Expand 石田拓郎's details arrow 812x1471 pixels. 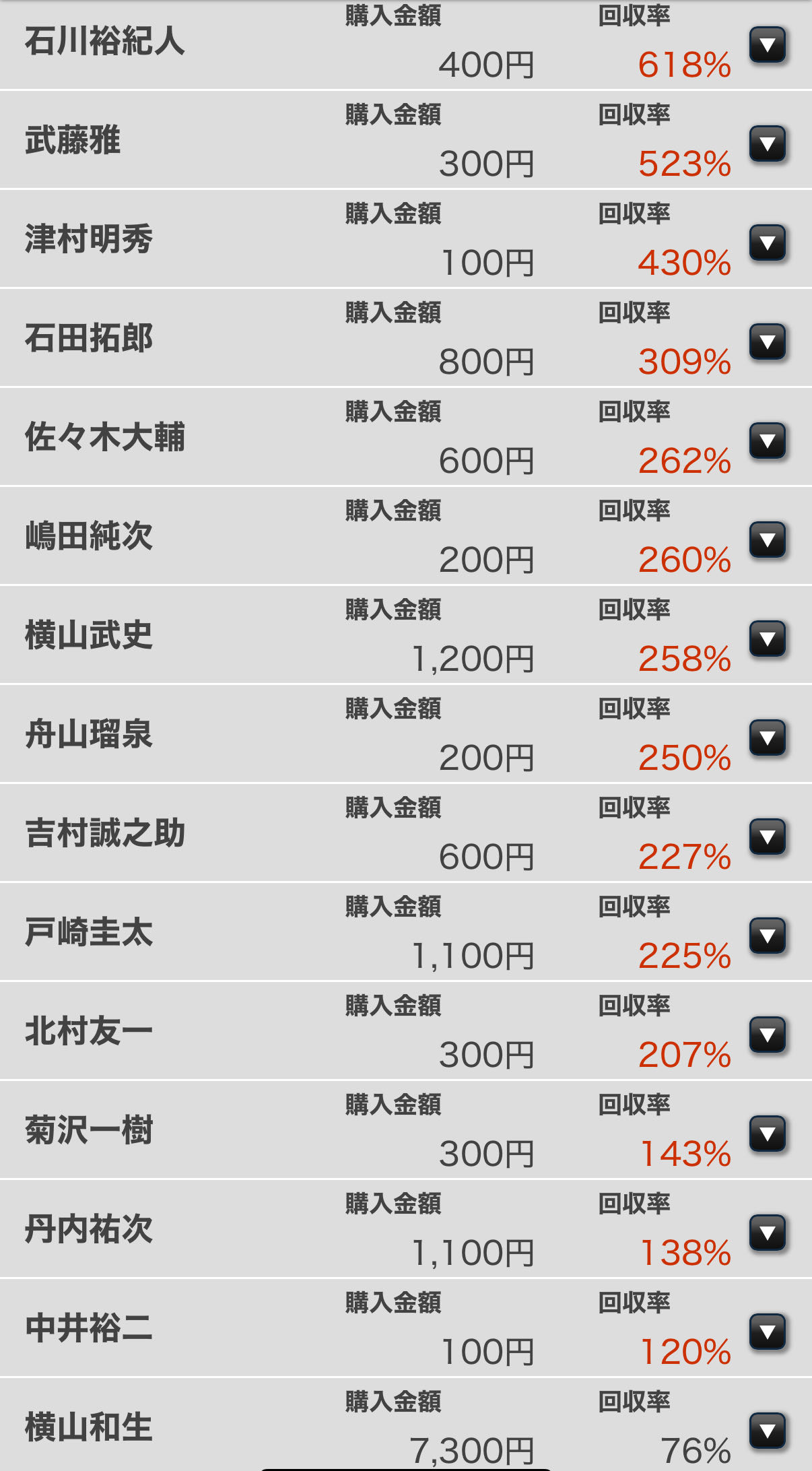pos(768,342)
